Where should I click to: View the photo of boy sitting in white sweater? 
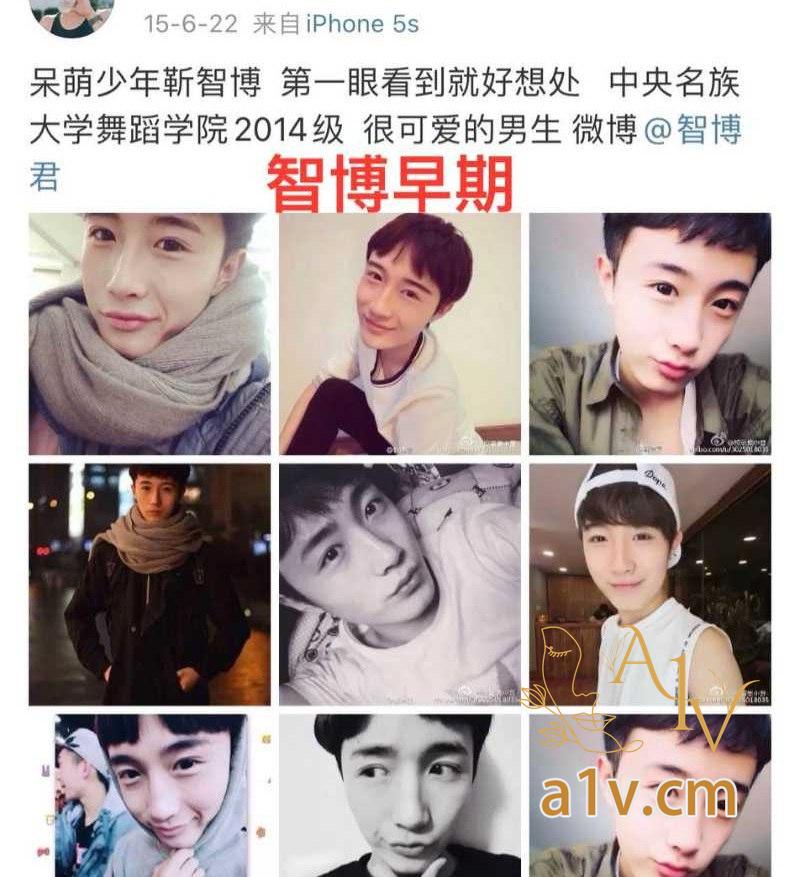(399, 334)
